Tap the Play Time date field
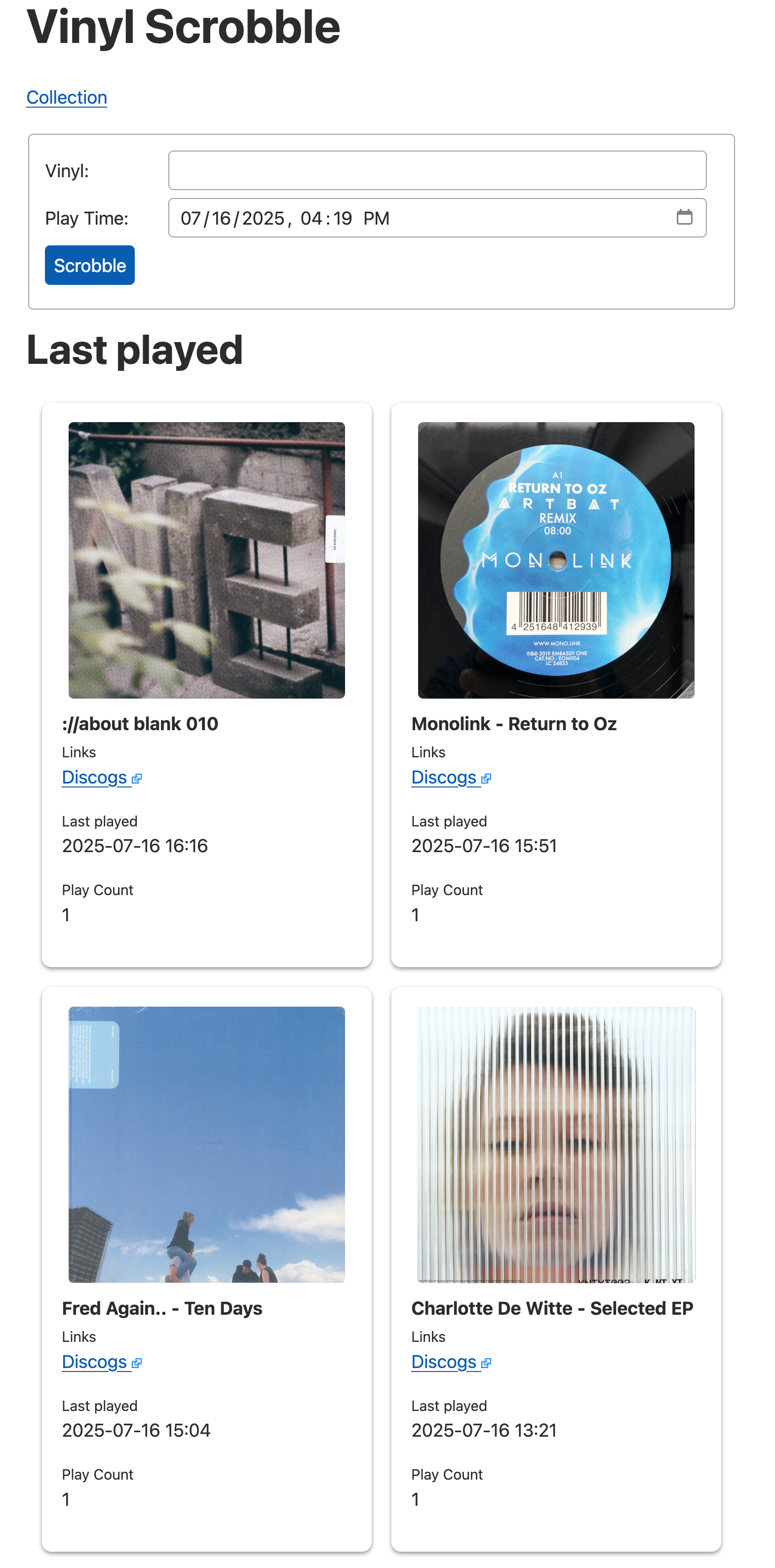Screen dimensions: 775x1568 click(437, 218)
